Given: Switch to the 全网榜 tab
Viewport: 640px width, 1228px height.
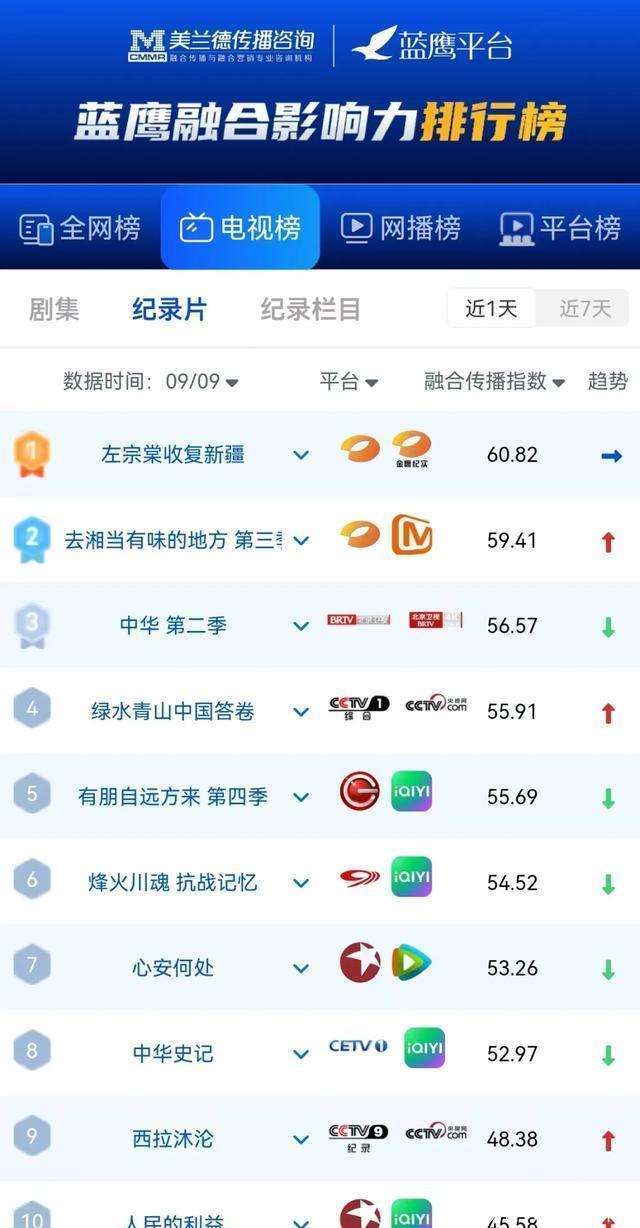Looking at the screenshot, I should (x=81, y=228).
